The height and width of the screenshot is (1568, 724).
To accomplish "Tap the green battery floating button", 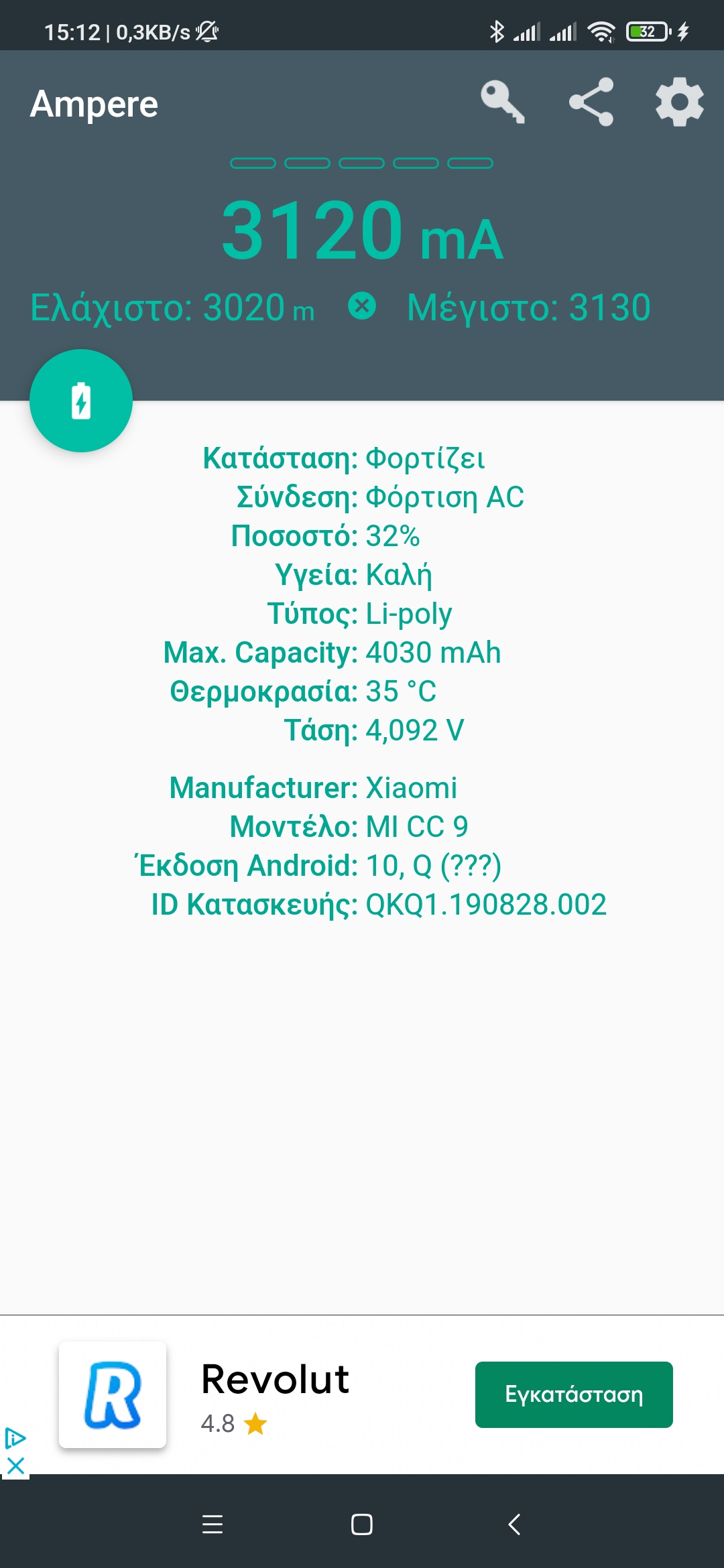I will (x=81, y=401).
